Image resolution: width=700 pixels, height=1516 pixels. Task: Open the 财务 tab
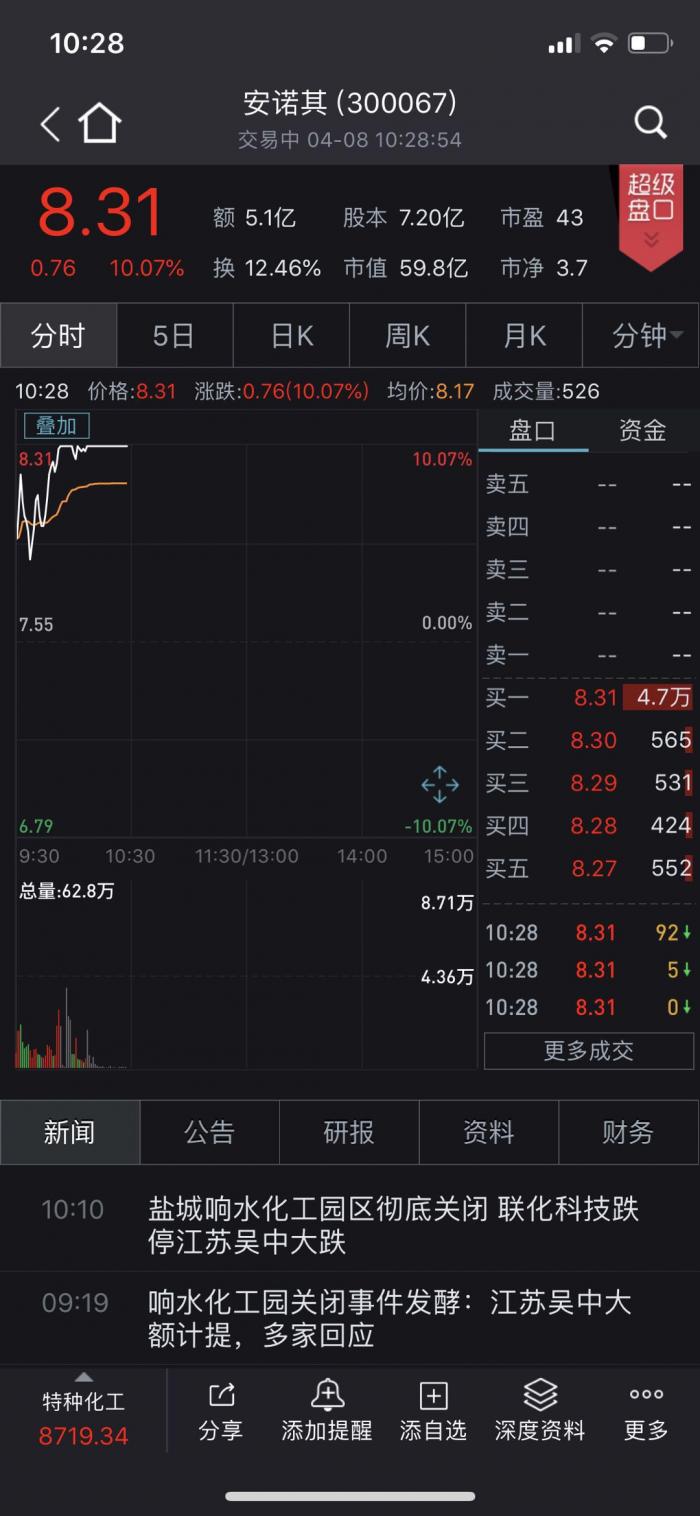point(628,1132)
